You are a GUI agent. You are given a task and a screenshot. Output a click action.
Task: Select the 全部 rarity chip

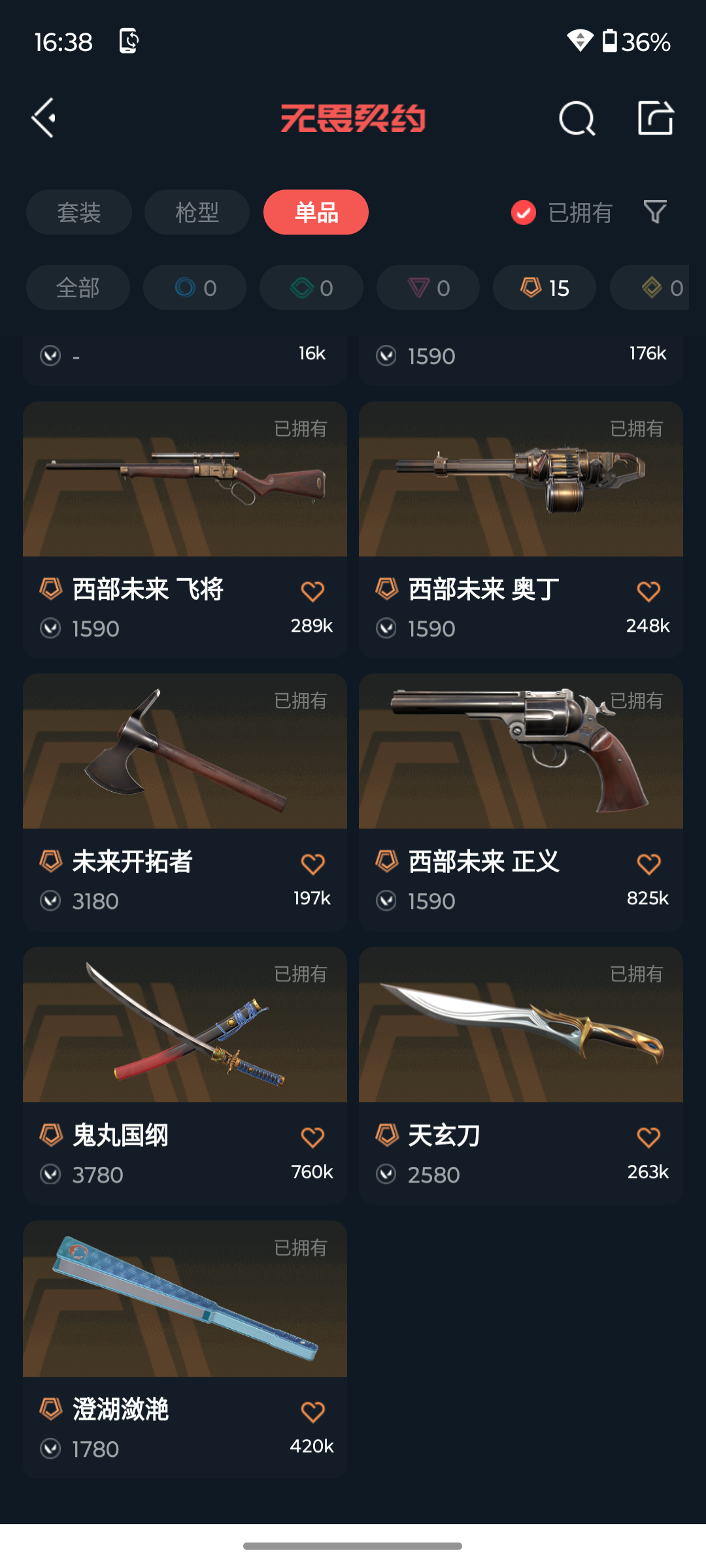point(78,287)
